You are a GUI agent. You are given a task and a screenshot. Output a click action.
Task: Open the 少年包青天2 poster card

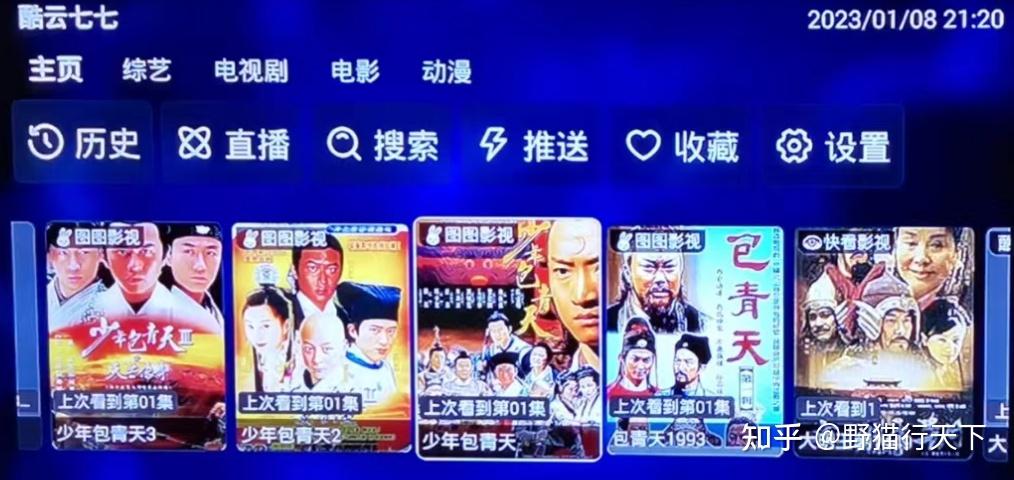point(320,337)
